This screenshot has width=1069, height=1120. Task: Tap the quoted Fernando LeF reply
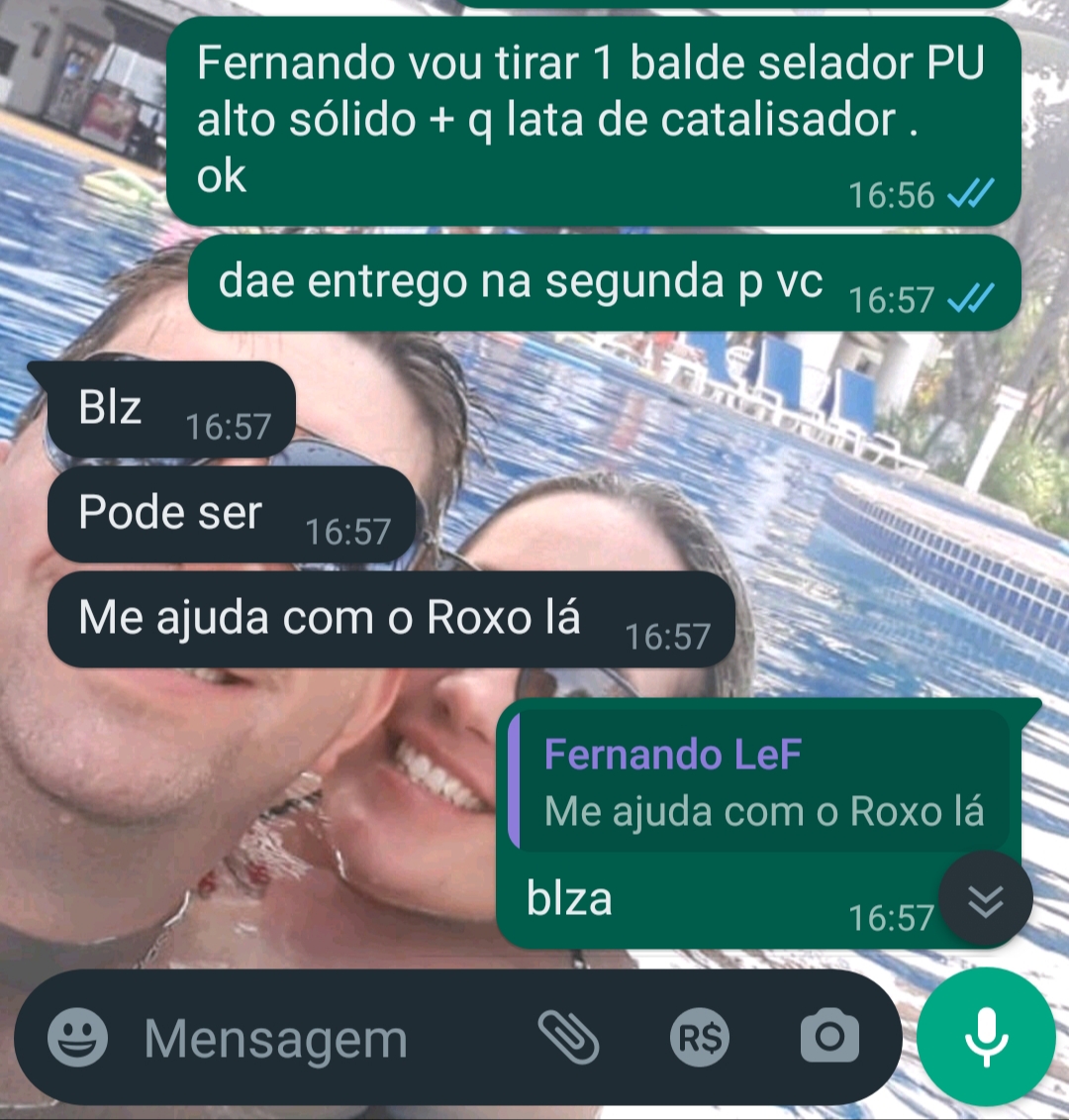pos(760,782)
